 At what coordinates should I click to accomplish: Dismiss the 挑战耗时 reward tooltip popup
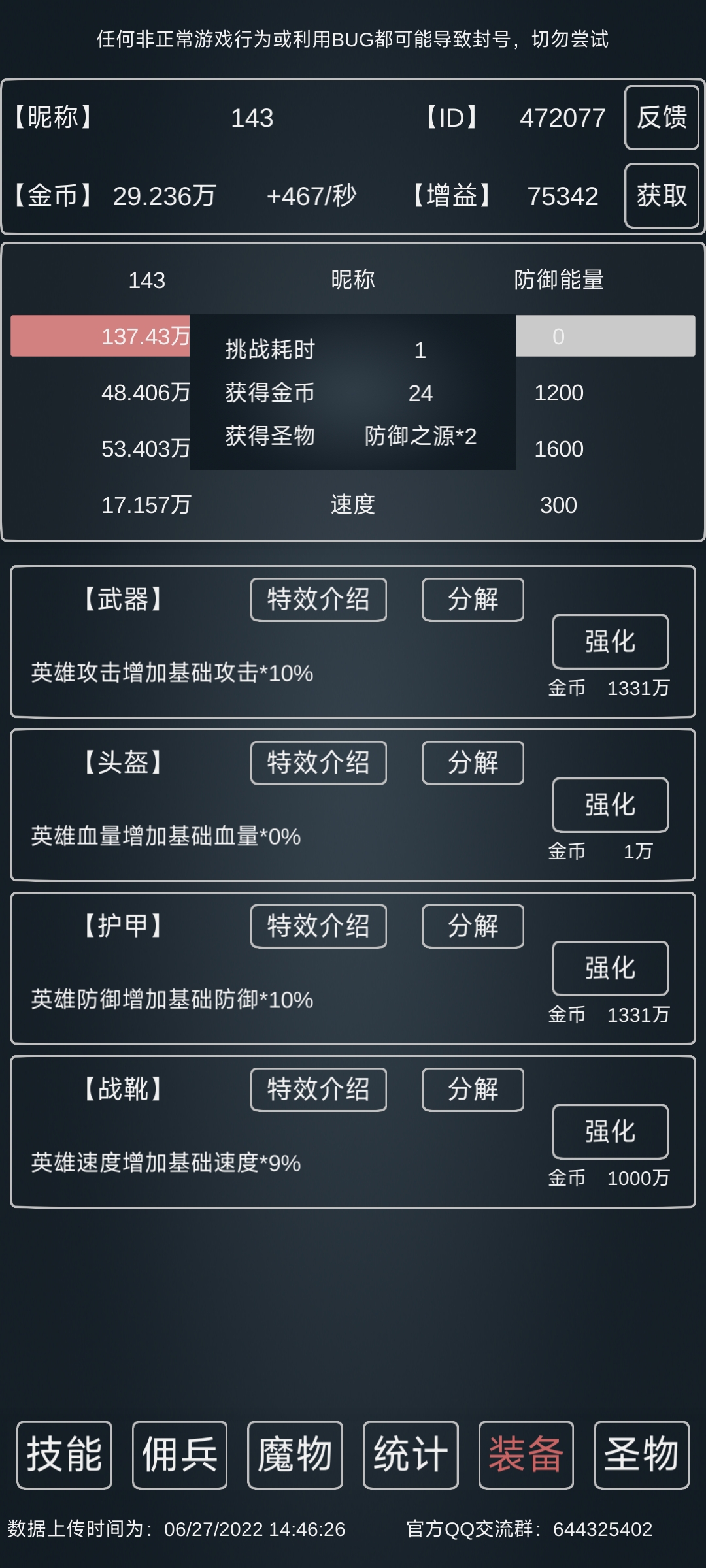tap(352, 392)
